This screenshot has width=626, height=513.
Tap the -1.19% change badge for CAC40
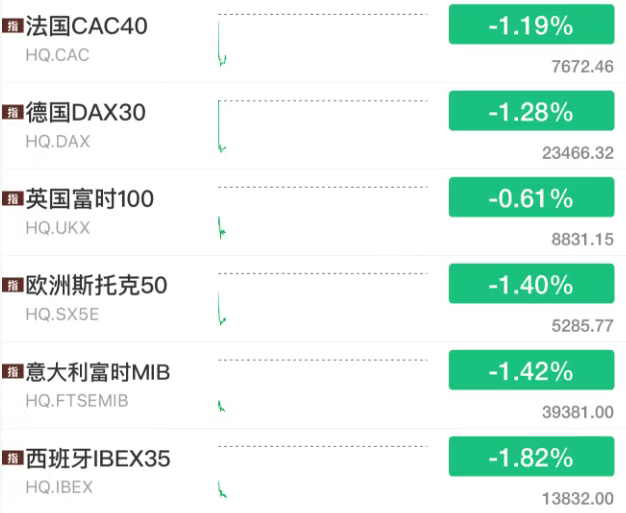click(530, 25)
